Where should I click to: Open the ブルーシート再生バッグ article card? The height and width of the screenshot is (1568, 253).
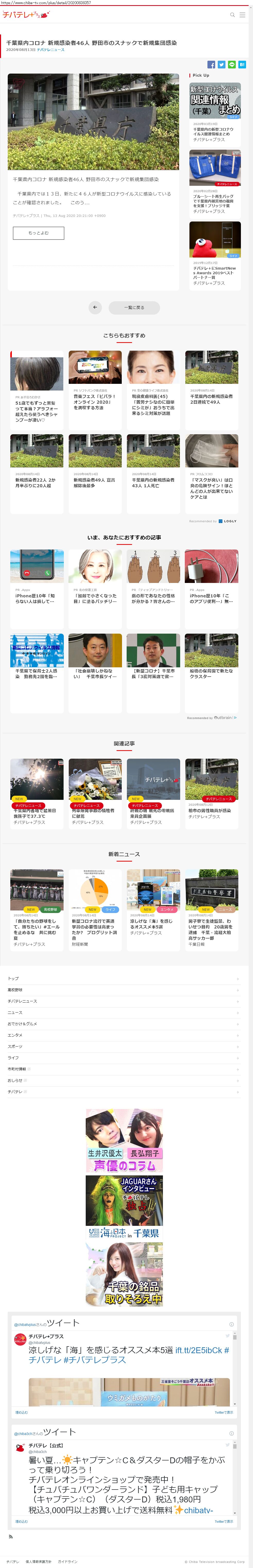tap(215, 183)
